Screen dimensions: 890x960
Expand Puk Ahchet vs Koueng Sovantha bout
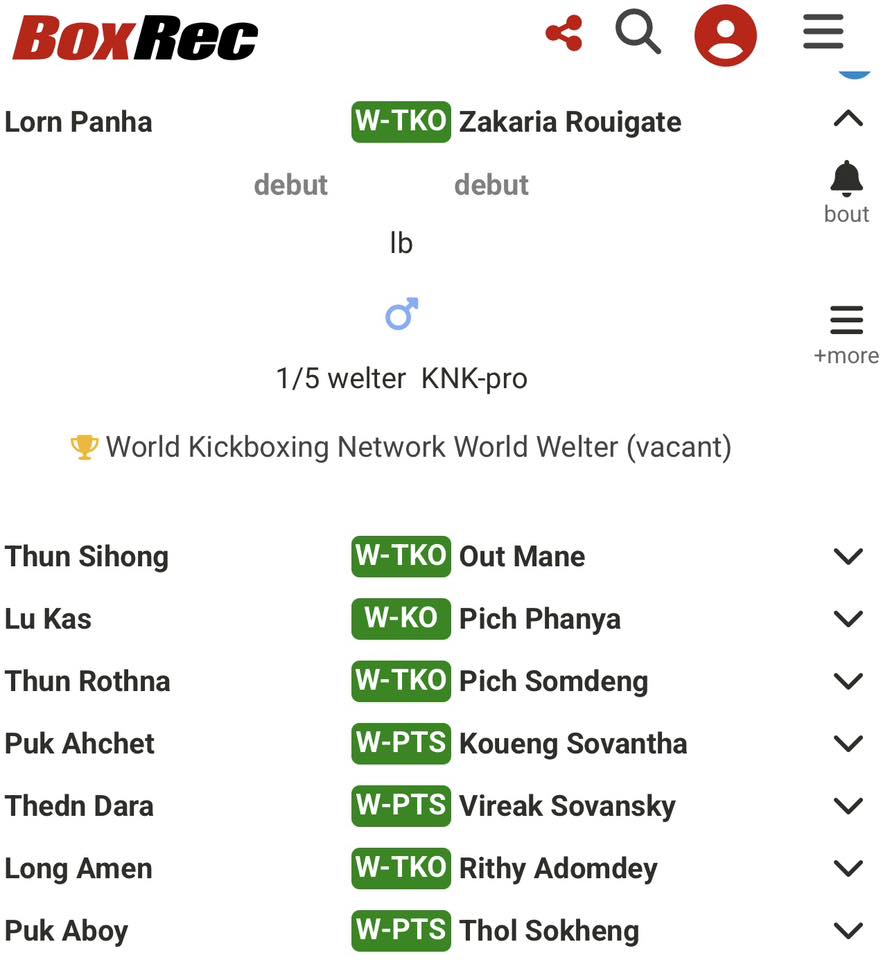847,744
